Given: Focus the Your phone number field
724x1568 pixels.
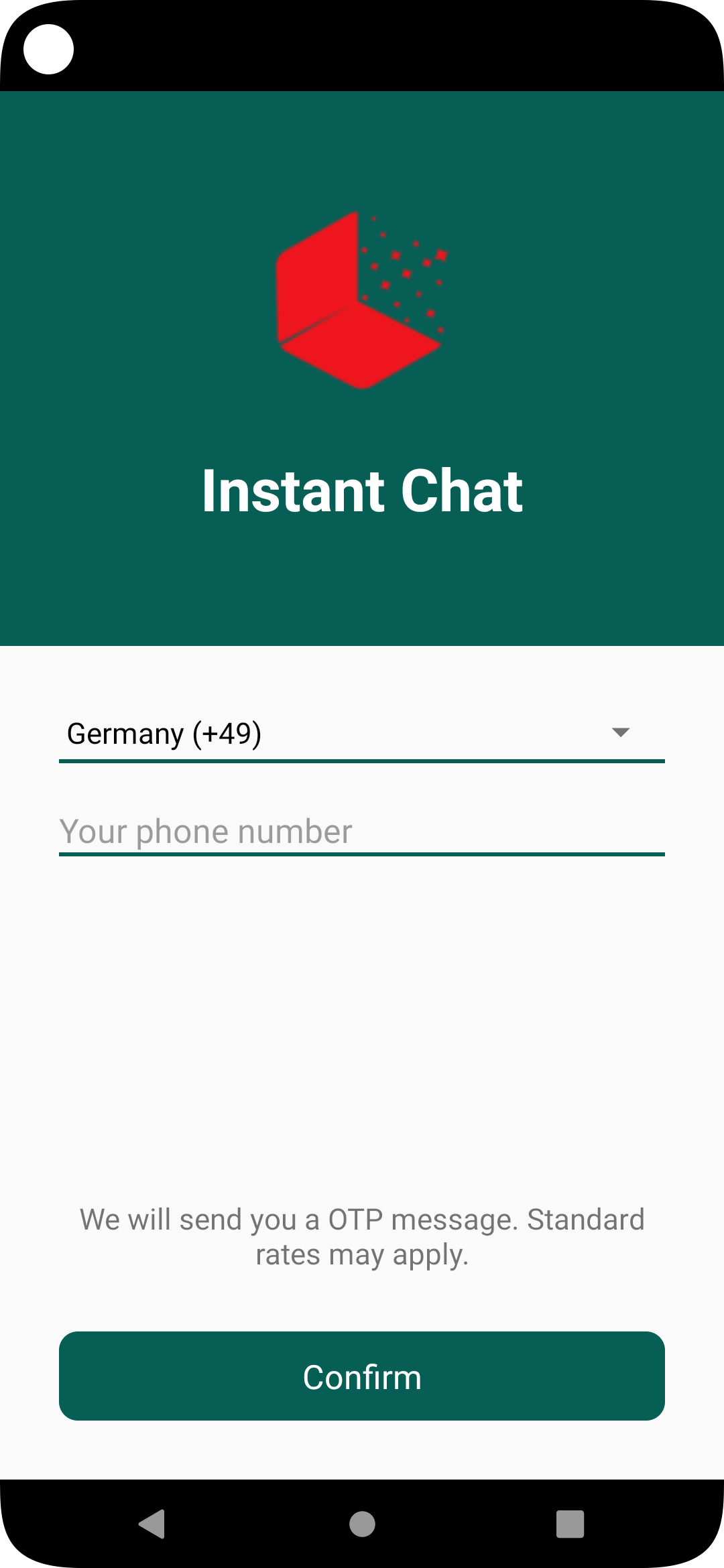Looking at the screenshot, I should [x=362, y=832].
